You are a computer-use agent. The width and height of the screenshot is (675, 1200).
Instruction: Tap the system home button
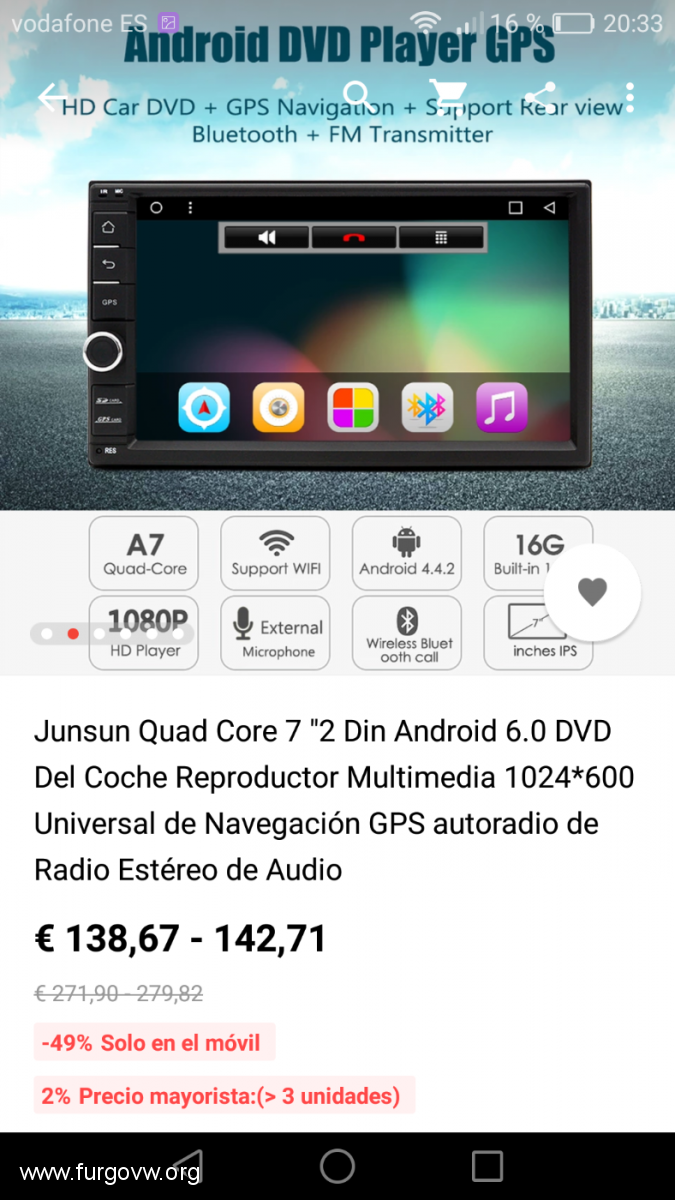tap(337, 1166)
